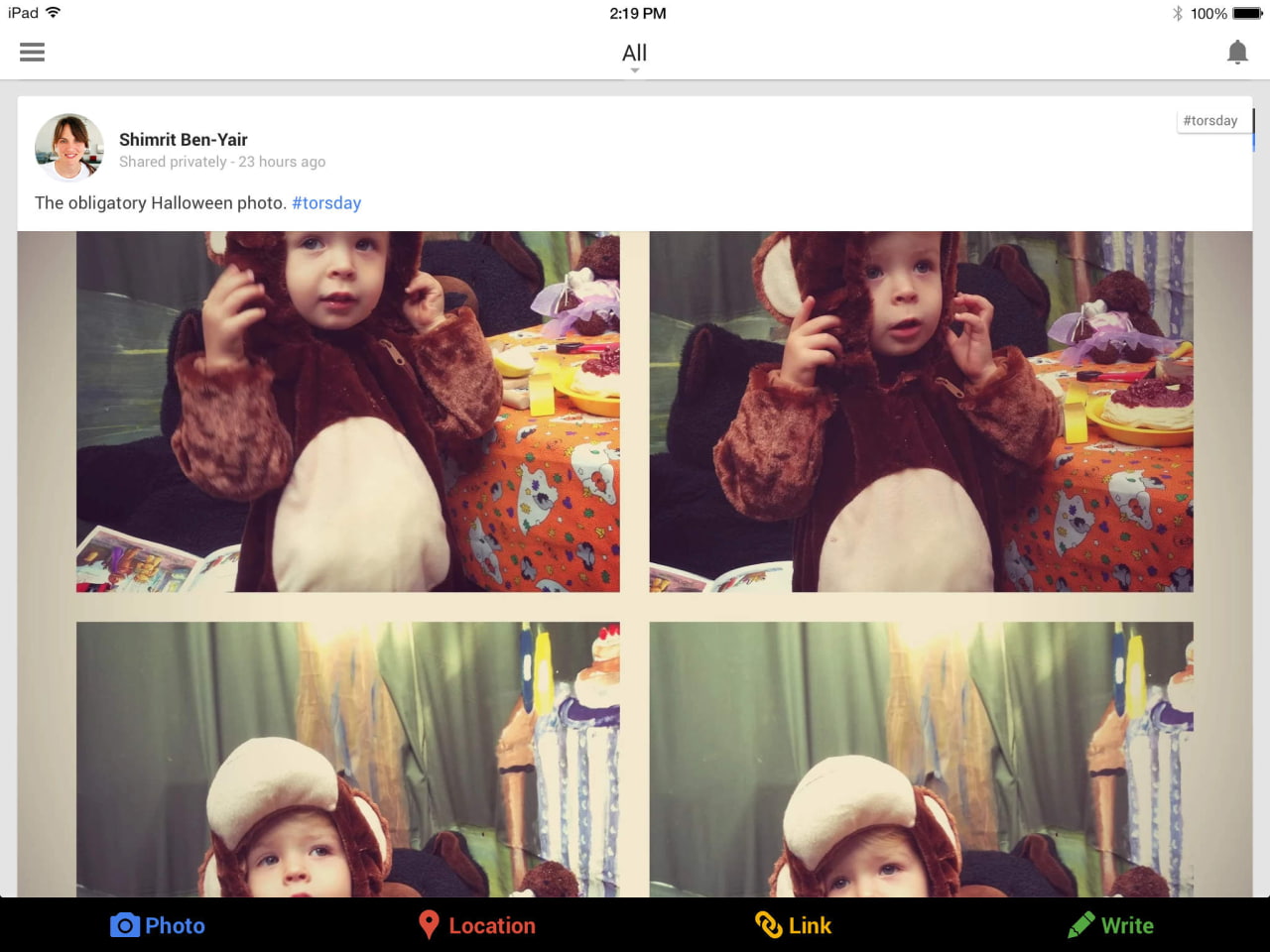The height and width of the screenshot is (952, 1270).
Task: Open the notifications bell
Action: pyautogui.click(x=1236, y=53)
